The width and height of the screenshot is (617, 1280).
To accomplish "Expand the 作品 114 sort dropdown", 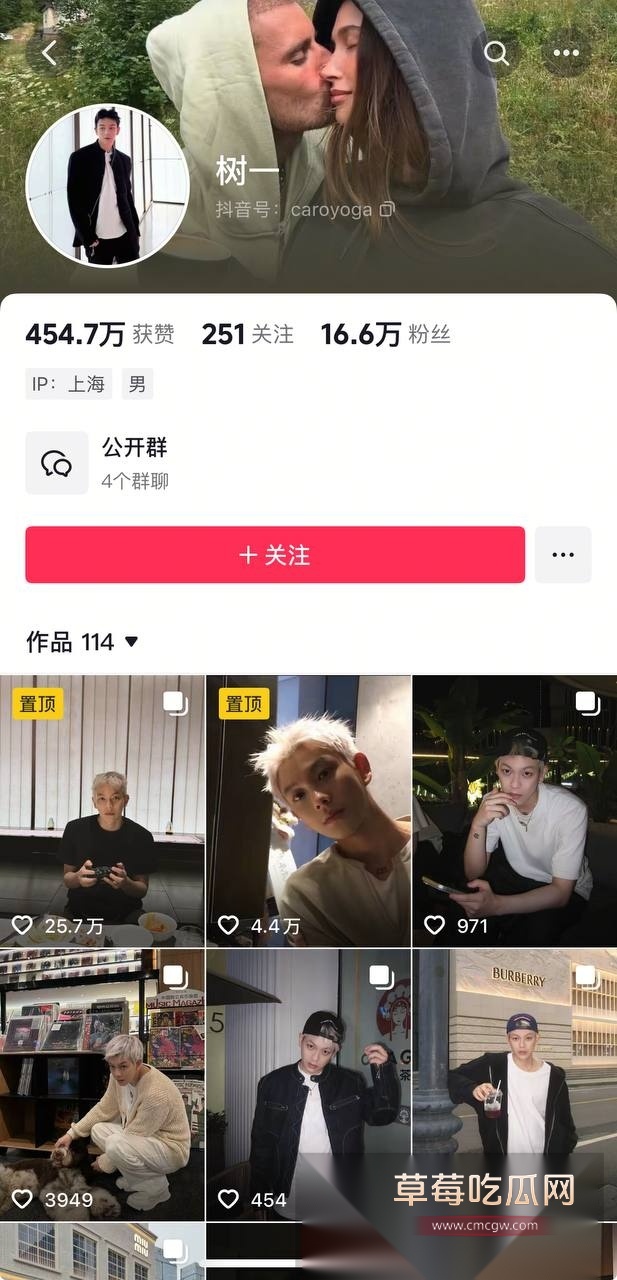I will pos(131,642).
